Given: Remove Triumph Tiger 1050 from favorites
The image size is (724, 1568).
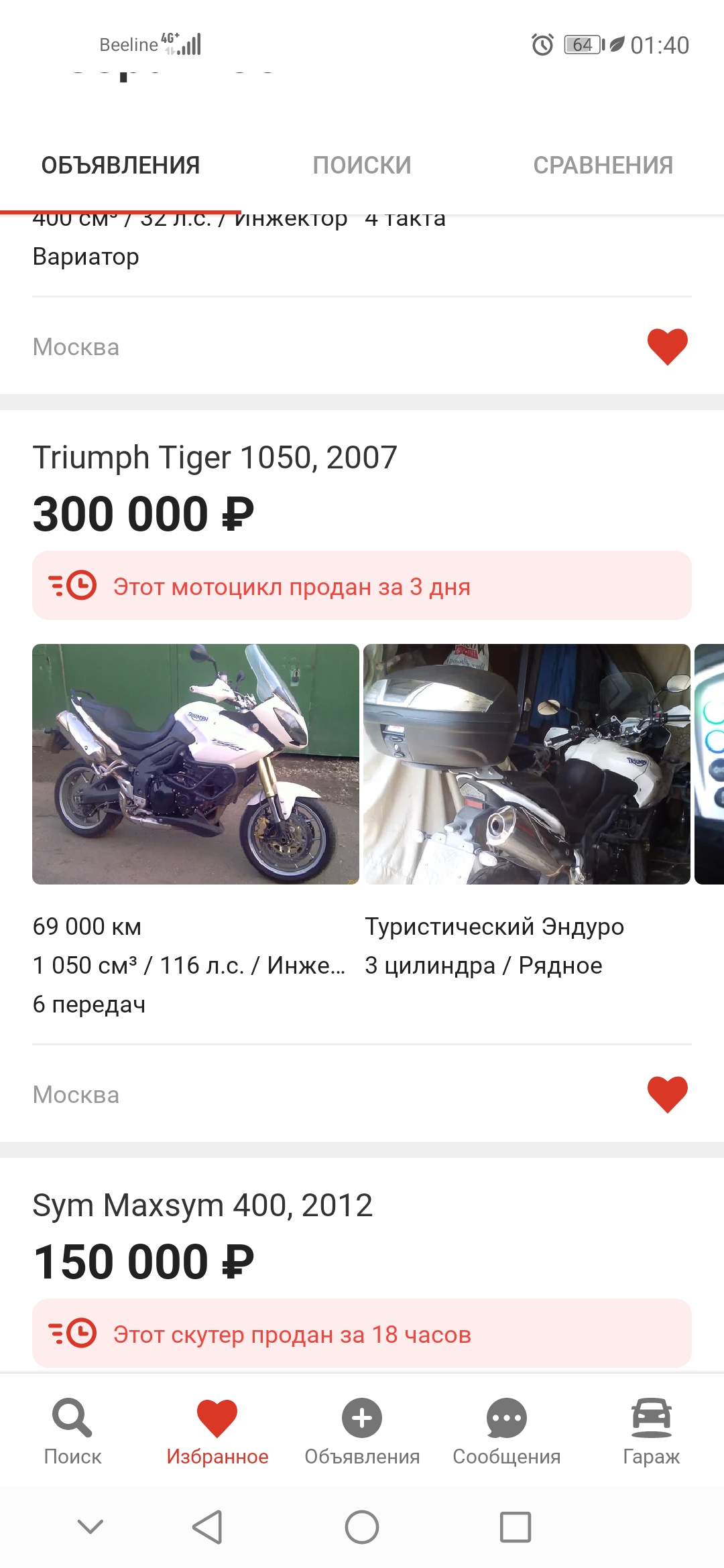Looking at the screenshot, I should (667, 1094).
